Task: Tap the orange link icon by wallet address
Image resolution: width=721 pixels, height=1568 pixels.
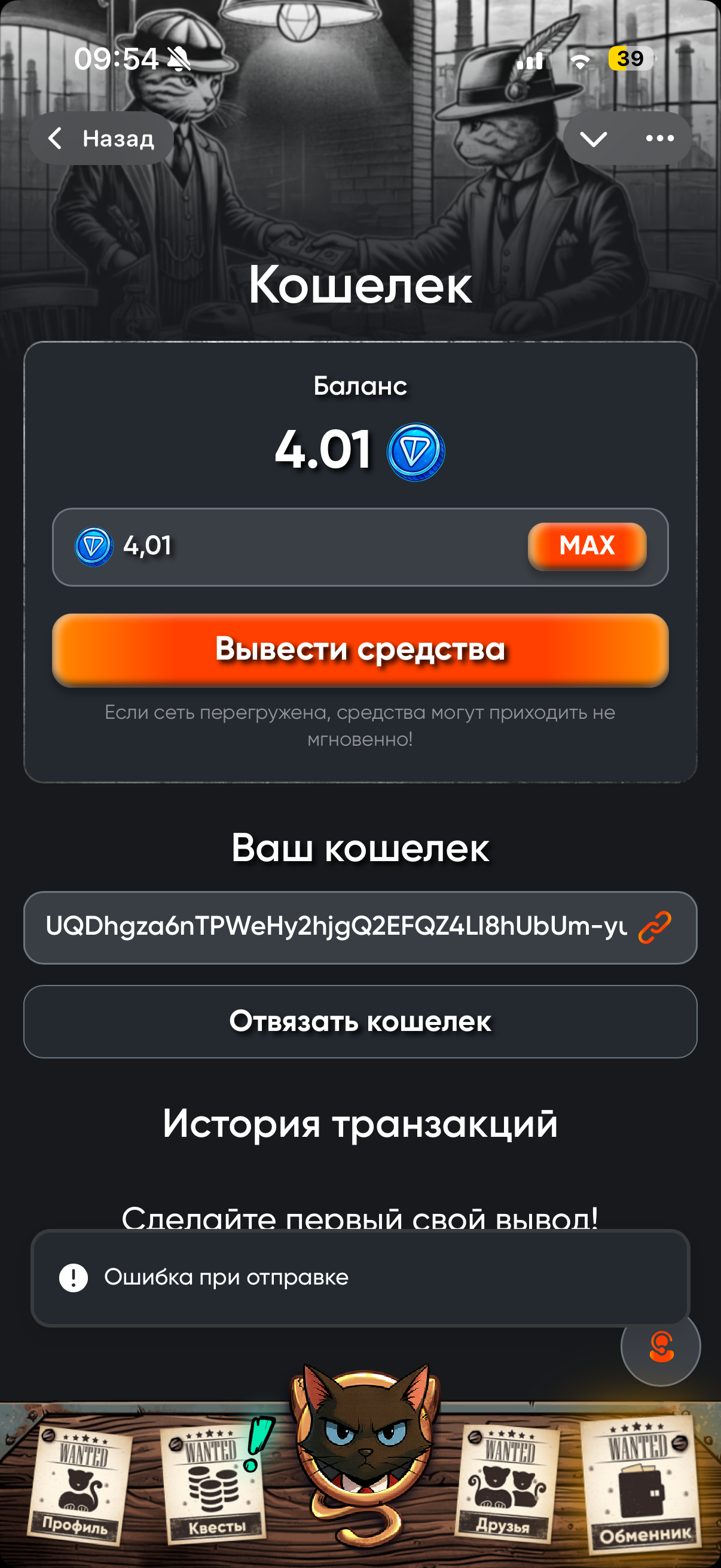Action: (654, 927)
